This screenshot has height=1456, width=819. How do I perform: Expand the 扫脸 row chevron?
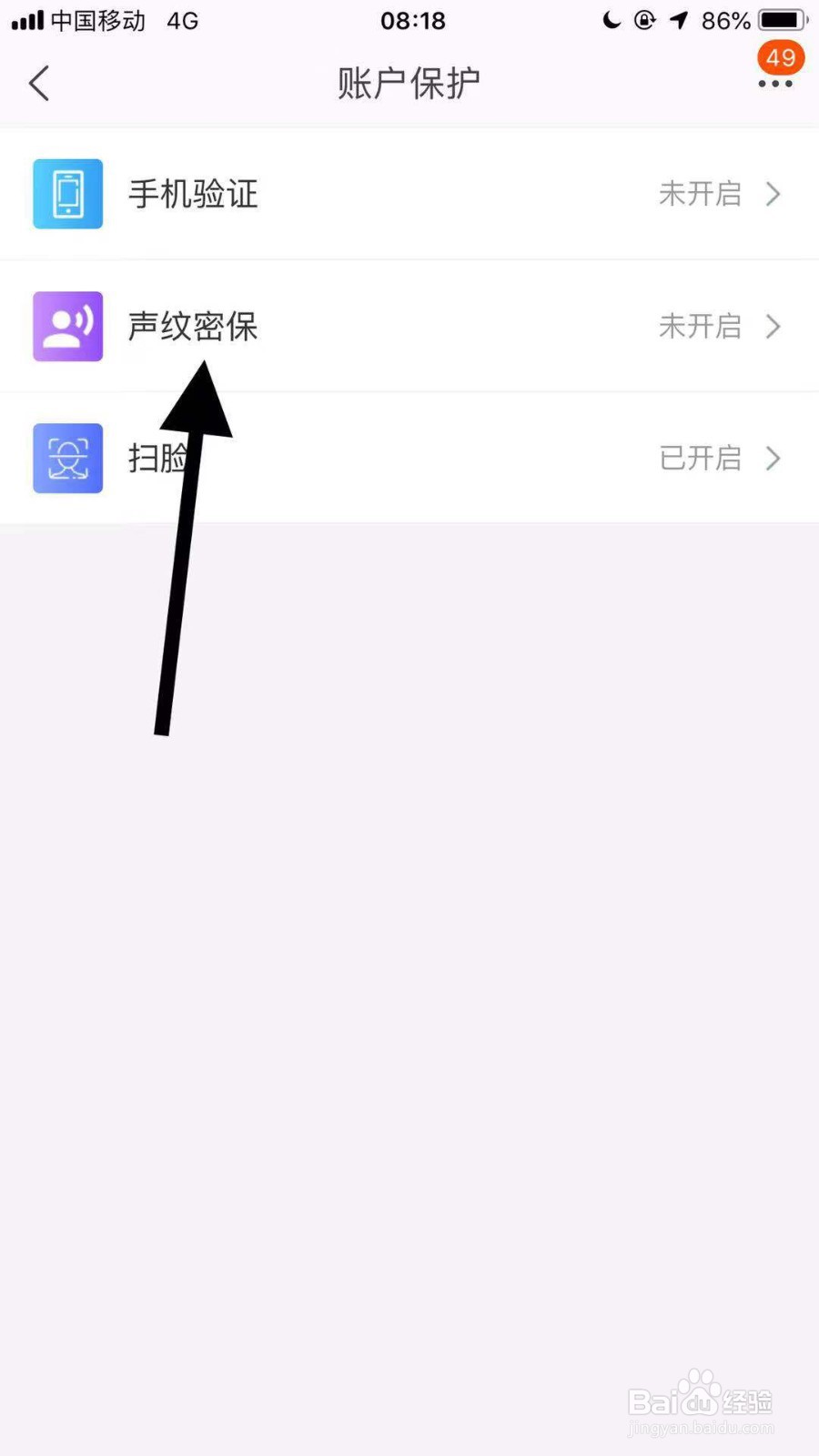(x=773, y=459)
